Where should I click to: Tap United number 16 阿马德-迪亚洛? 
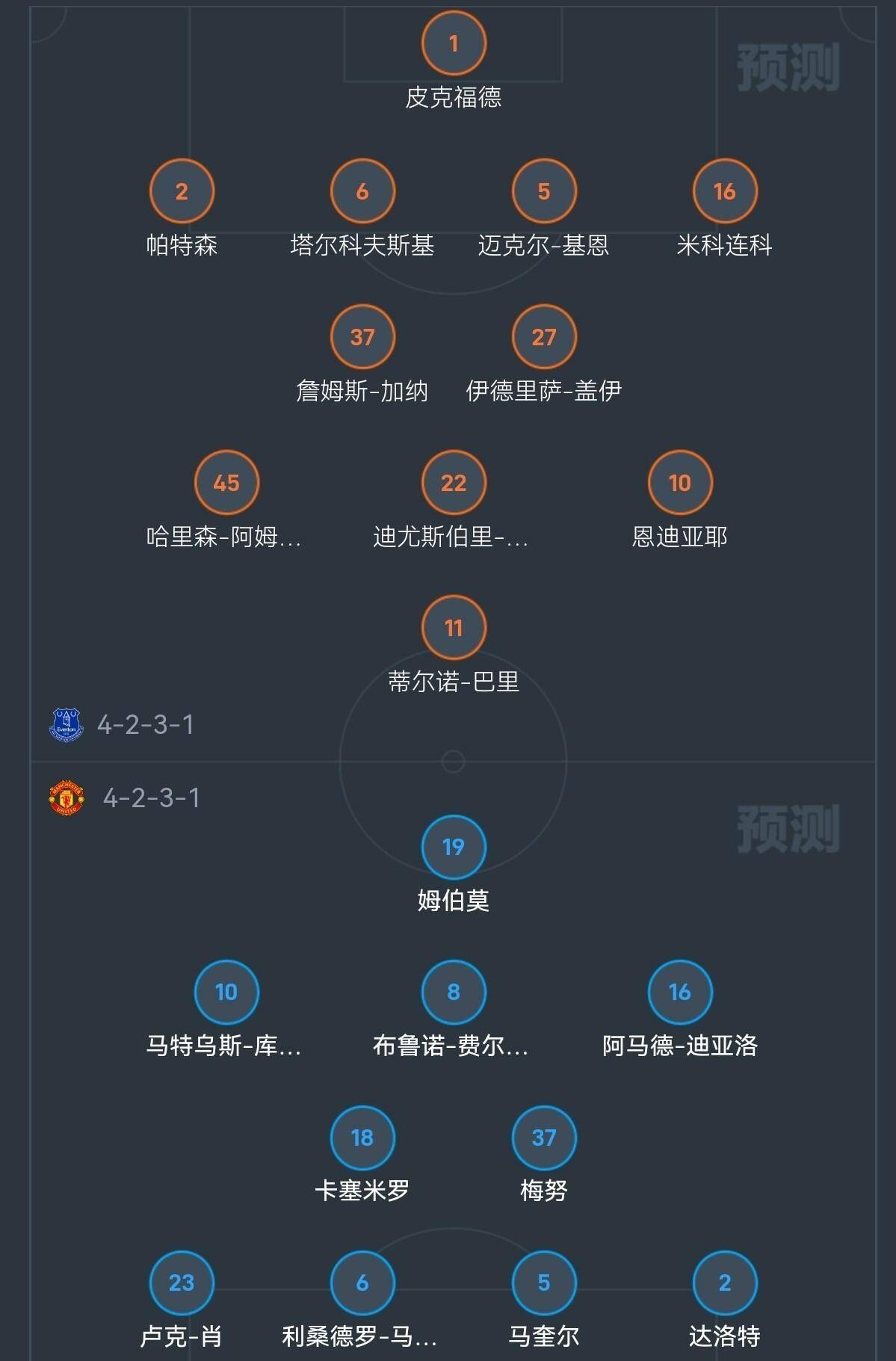[679, 992]
